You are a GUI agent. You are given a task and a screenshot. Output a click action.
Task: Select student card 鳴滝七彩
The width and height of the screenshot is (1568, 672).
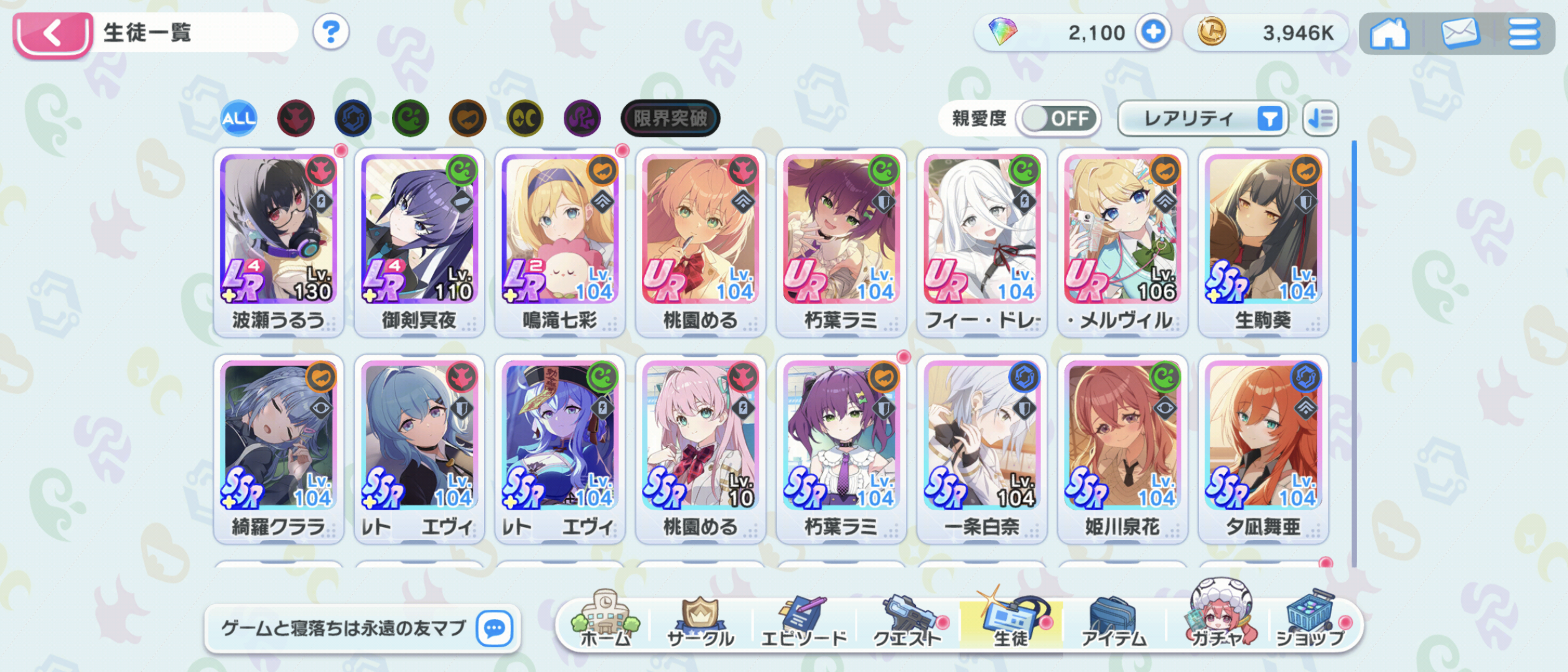tap(560, 243)
